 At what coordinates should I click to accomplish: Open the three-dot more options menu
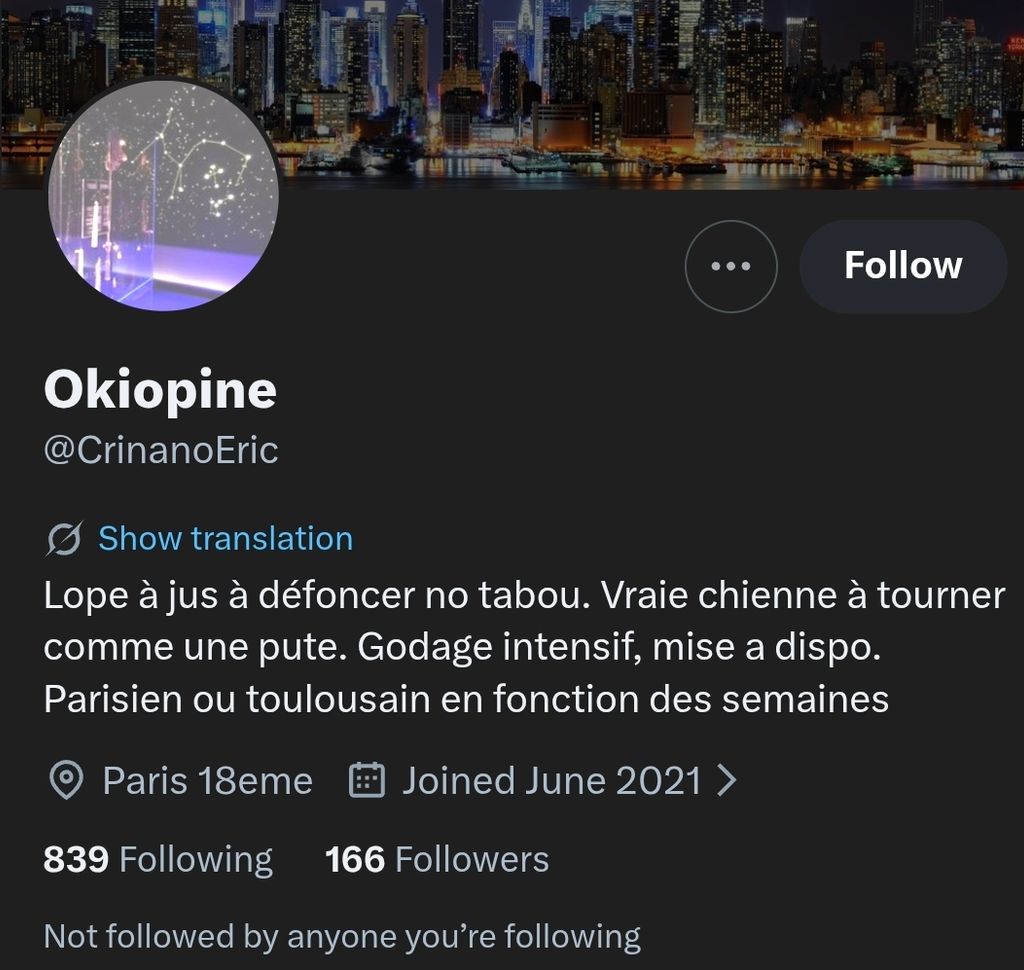[730, 266]
